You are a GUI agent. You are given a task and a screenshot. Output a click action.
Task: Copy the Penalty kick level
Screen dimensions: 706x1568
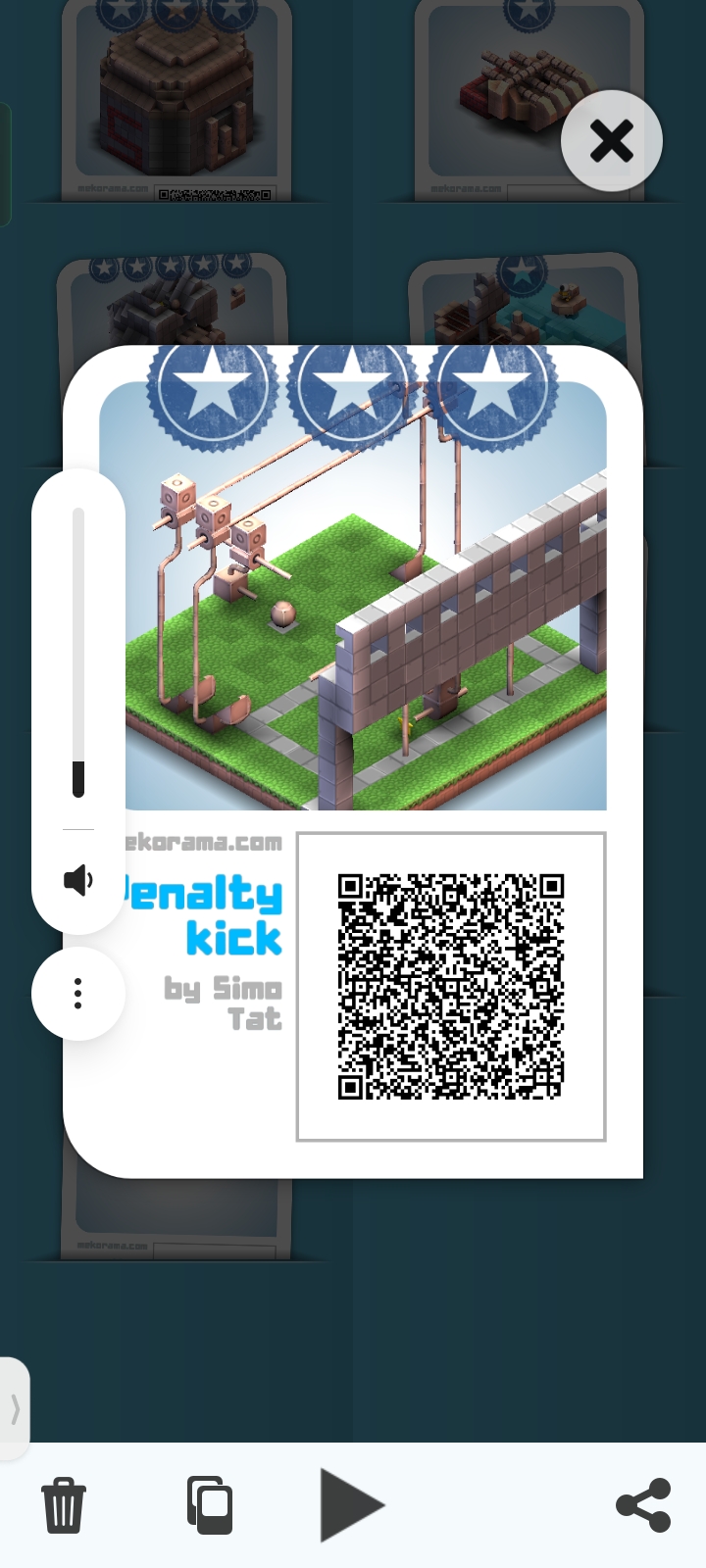click(x=210, y=1504)
